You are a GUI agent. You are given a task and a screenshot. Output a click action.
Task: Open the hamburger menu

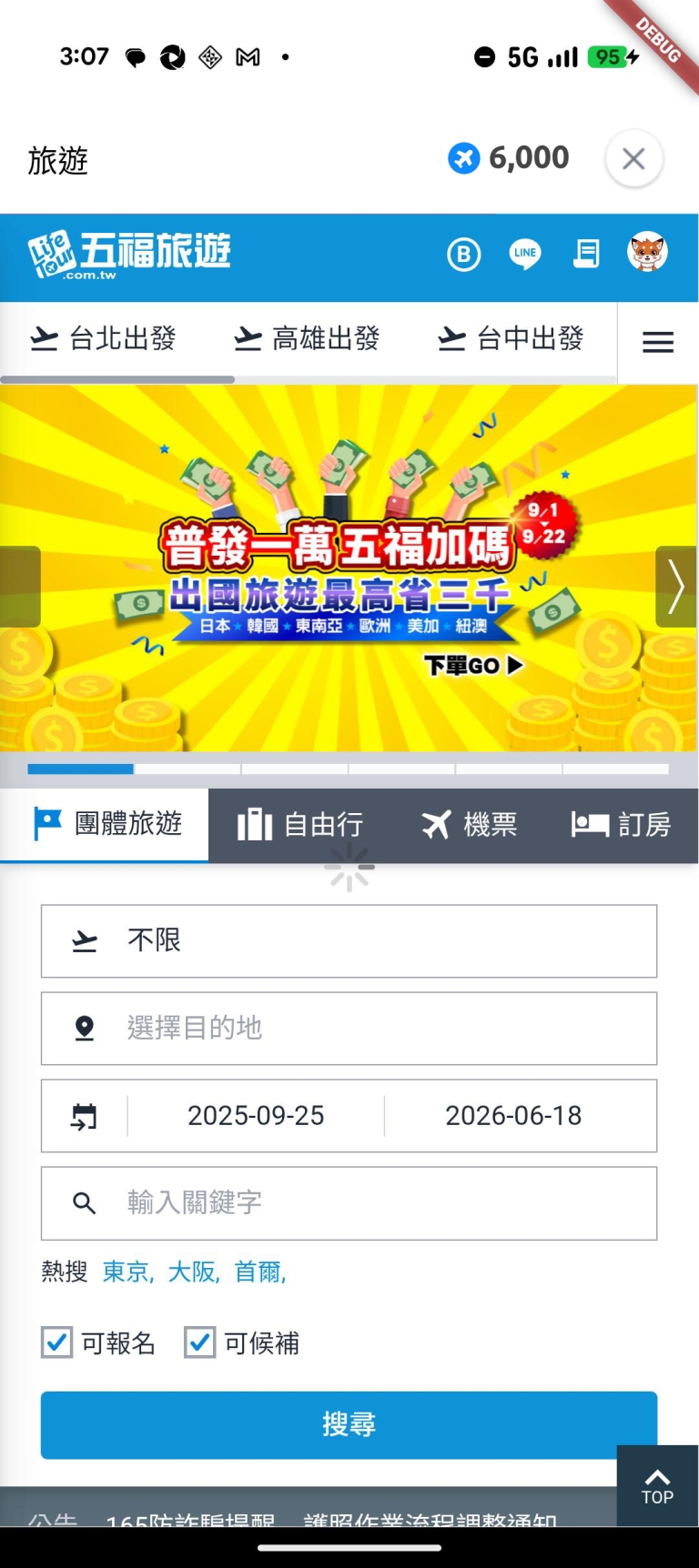[x=658, y=342]
